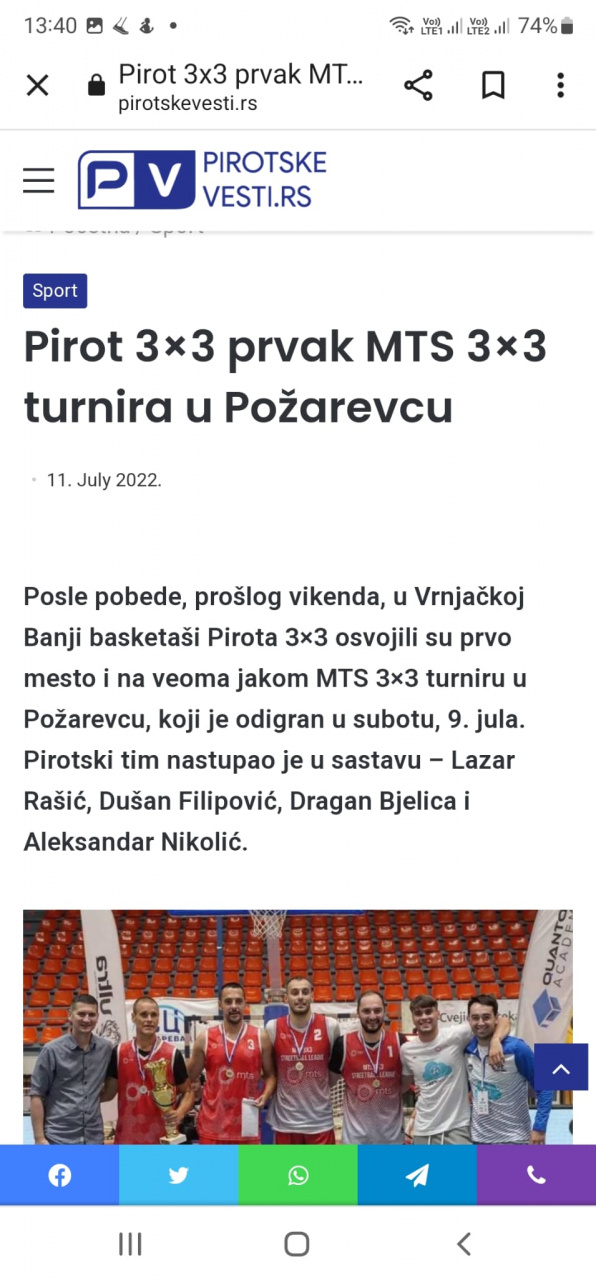
Task: Bookmark this page
Action: point(493,86)
